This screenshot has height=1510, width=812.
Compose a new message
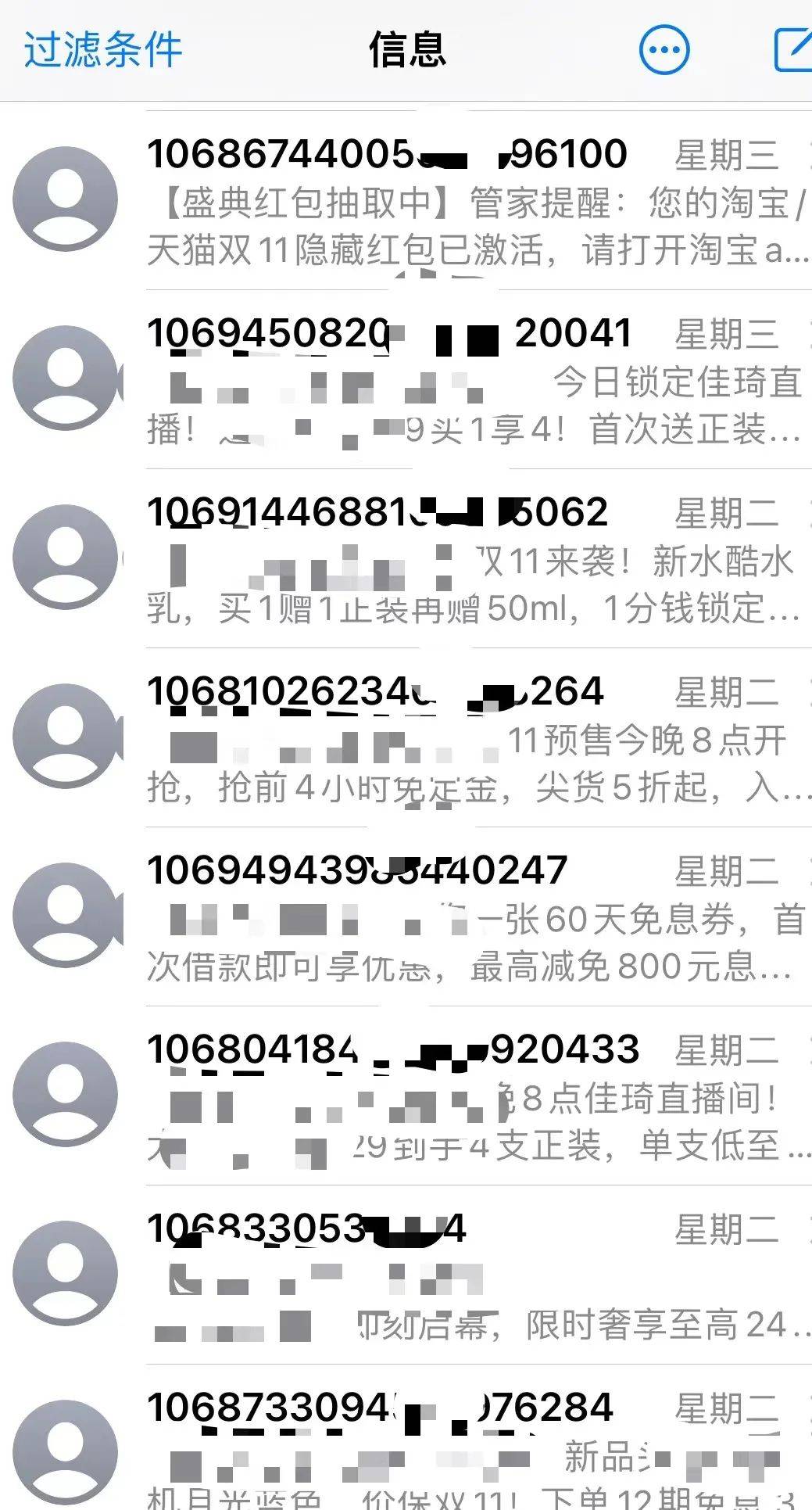[793, 51]
